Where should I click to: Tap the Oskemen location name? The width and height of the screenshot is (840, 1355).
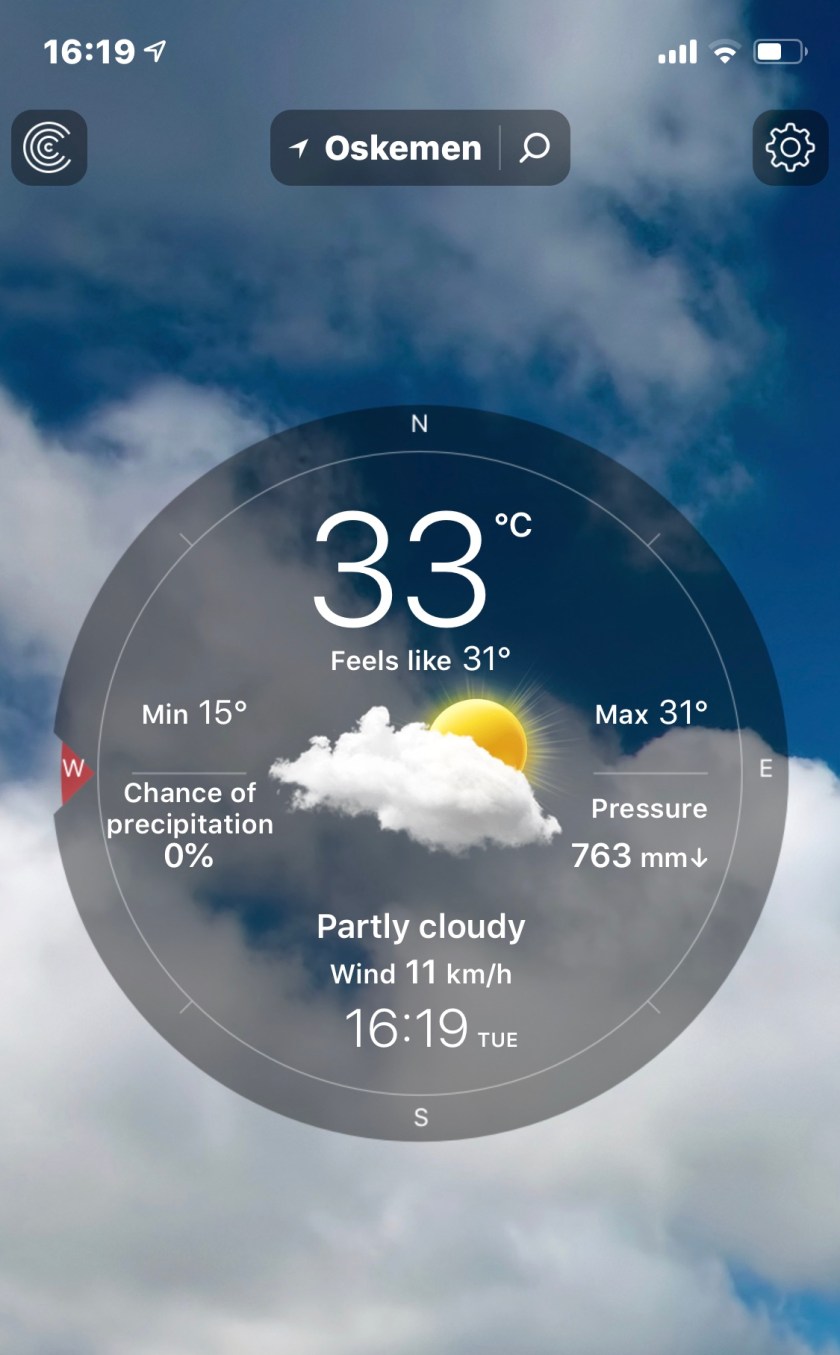click(x=401, y=148)
